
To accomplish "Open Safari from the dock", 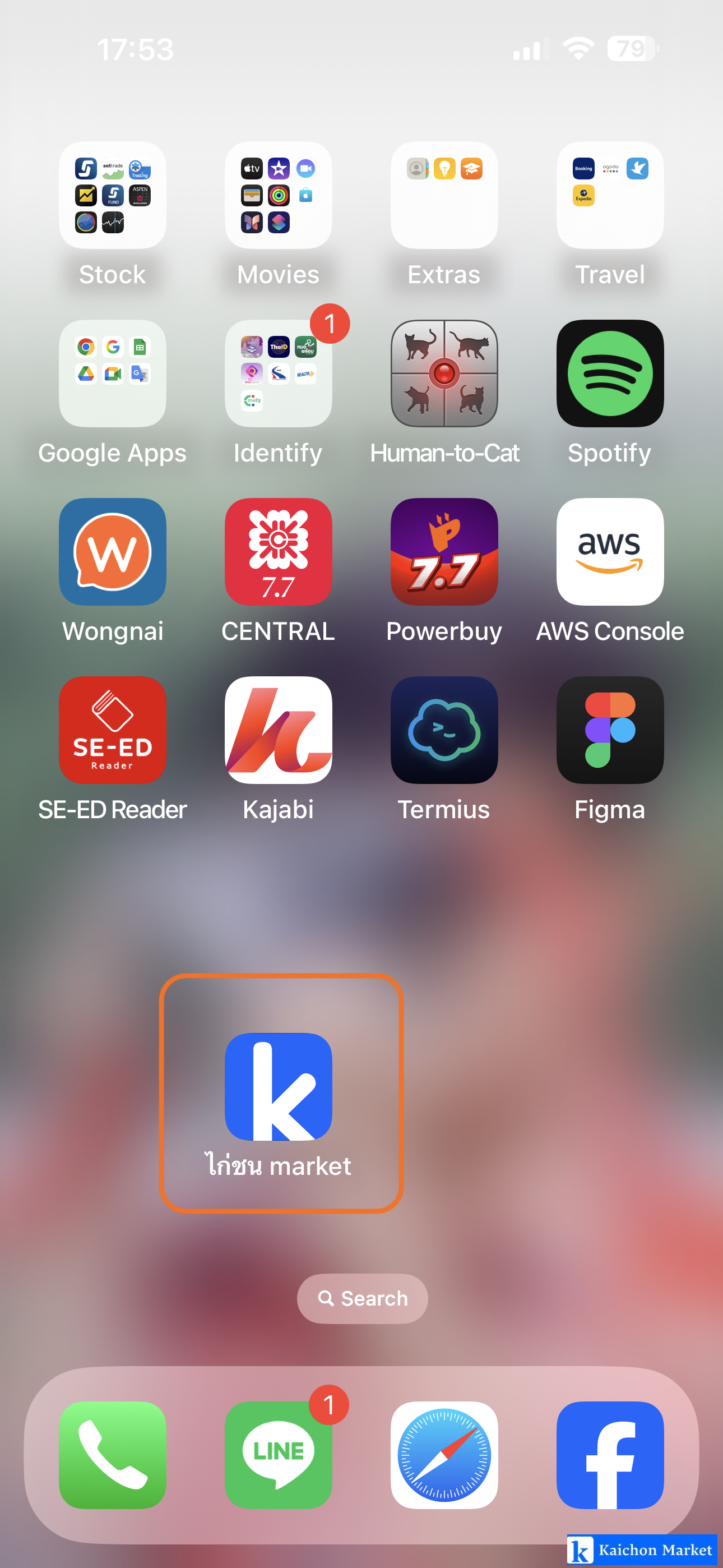I will pos(444,1455).
